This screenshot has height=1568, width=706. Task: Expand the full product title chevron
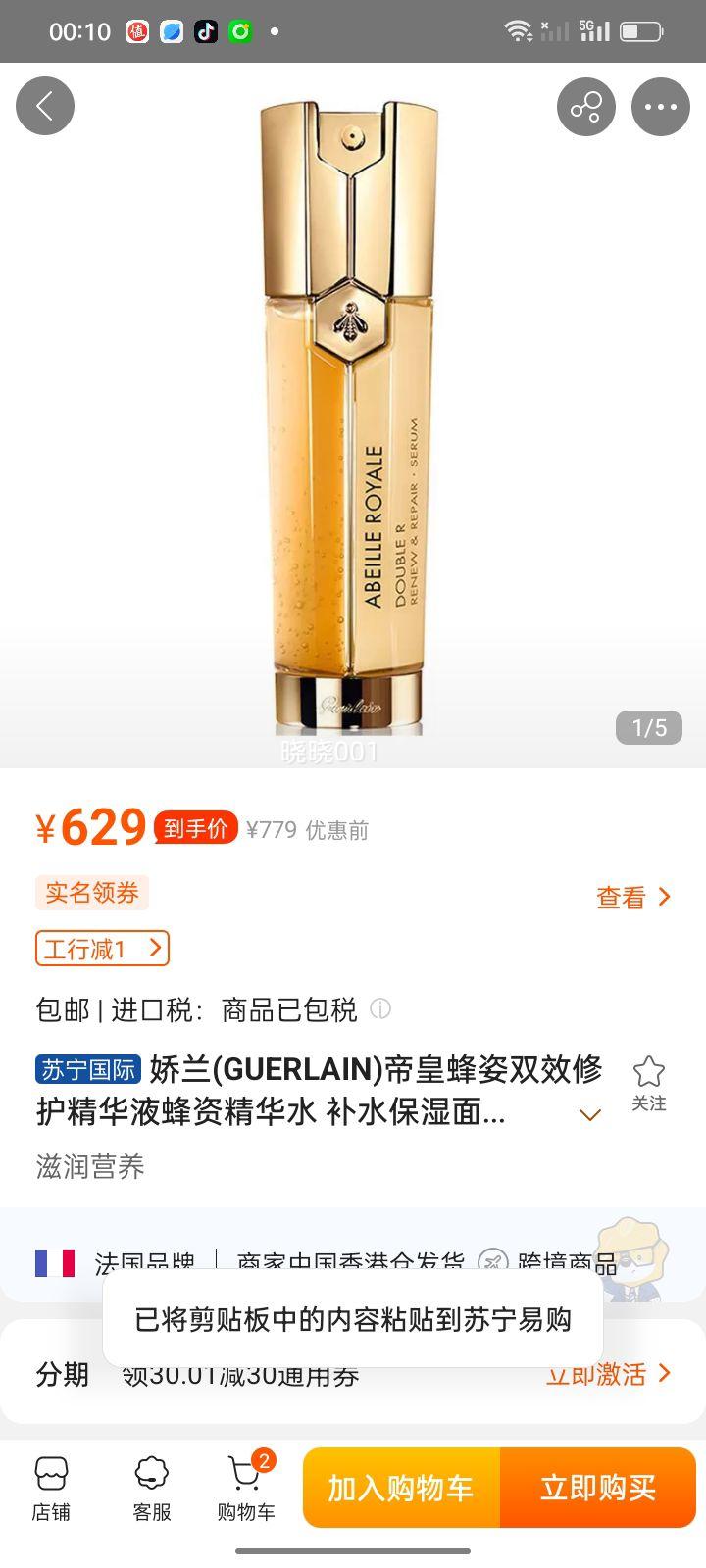(x=589, y=1114)
